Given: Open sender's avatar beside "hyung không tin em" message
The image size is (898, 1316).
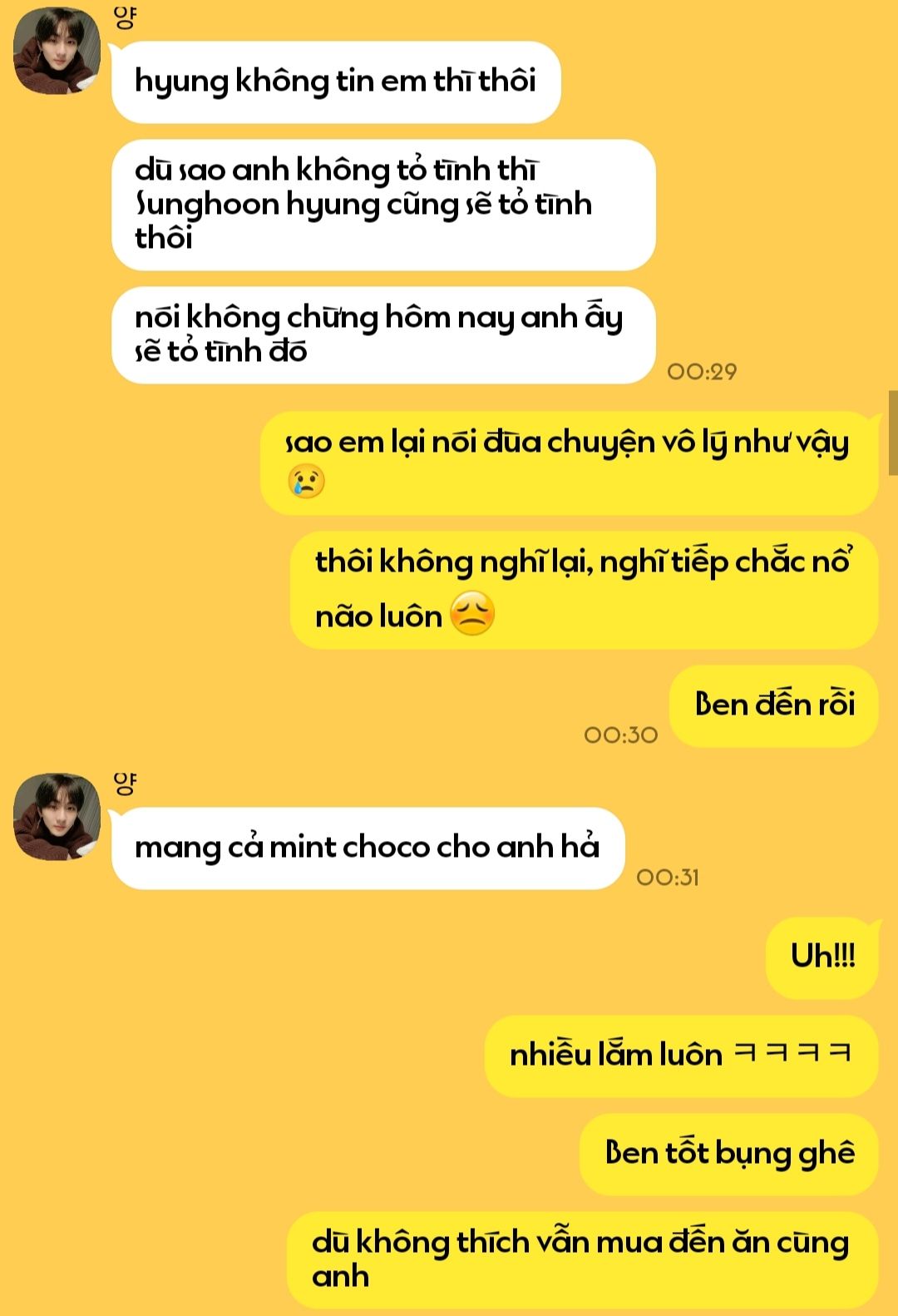Looking at the screenshot, I should [x=57, y=52].
